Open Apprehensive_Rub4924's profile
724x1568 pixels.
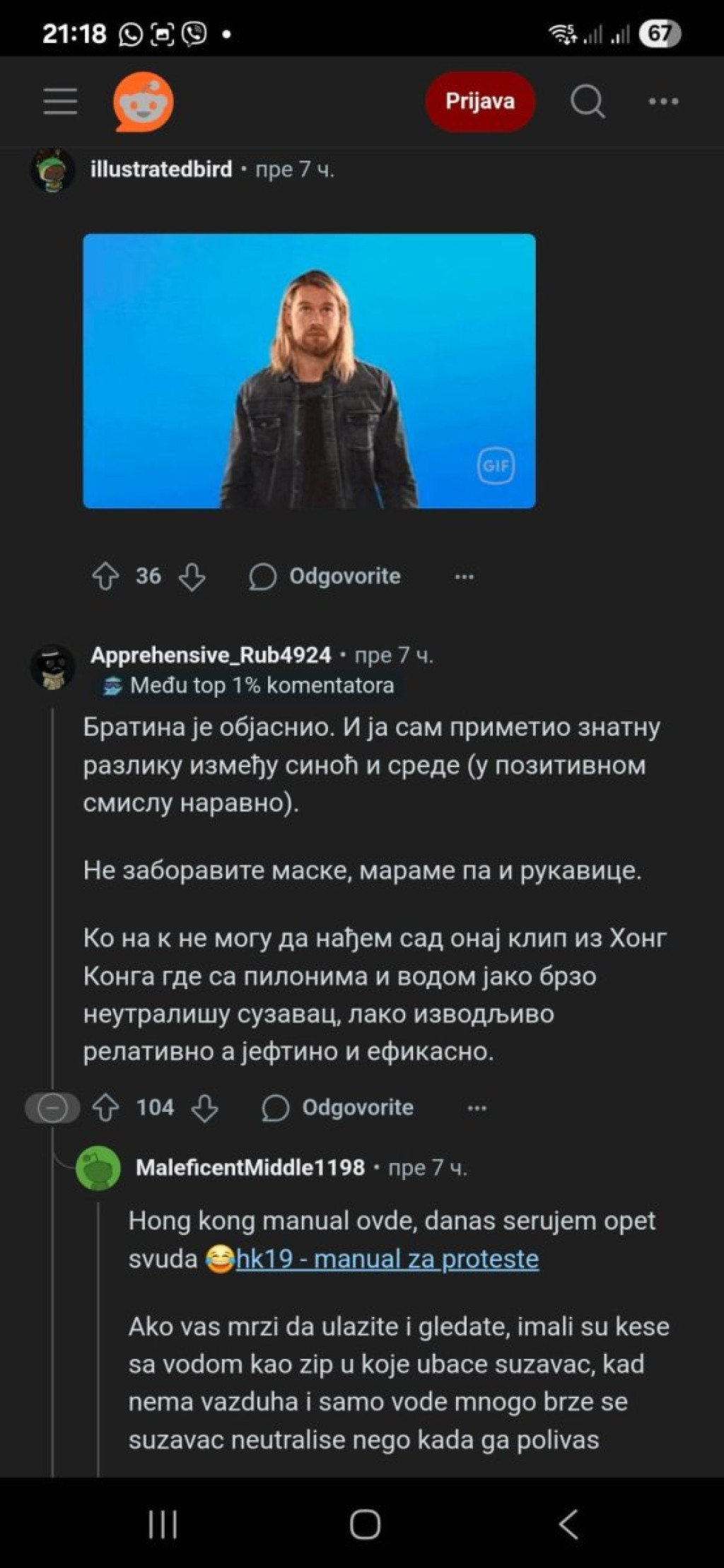pyautogui.click(x=211, y=655)
